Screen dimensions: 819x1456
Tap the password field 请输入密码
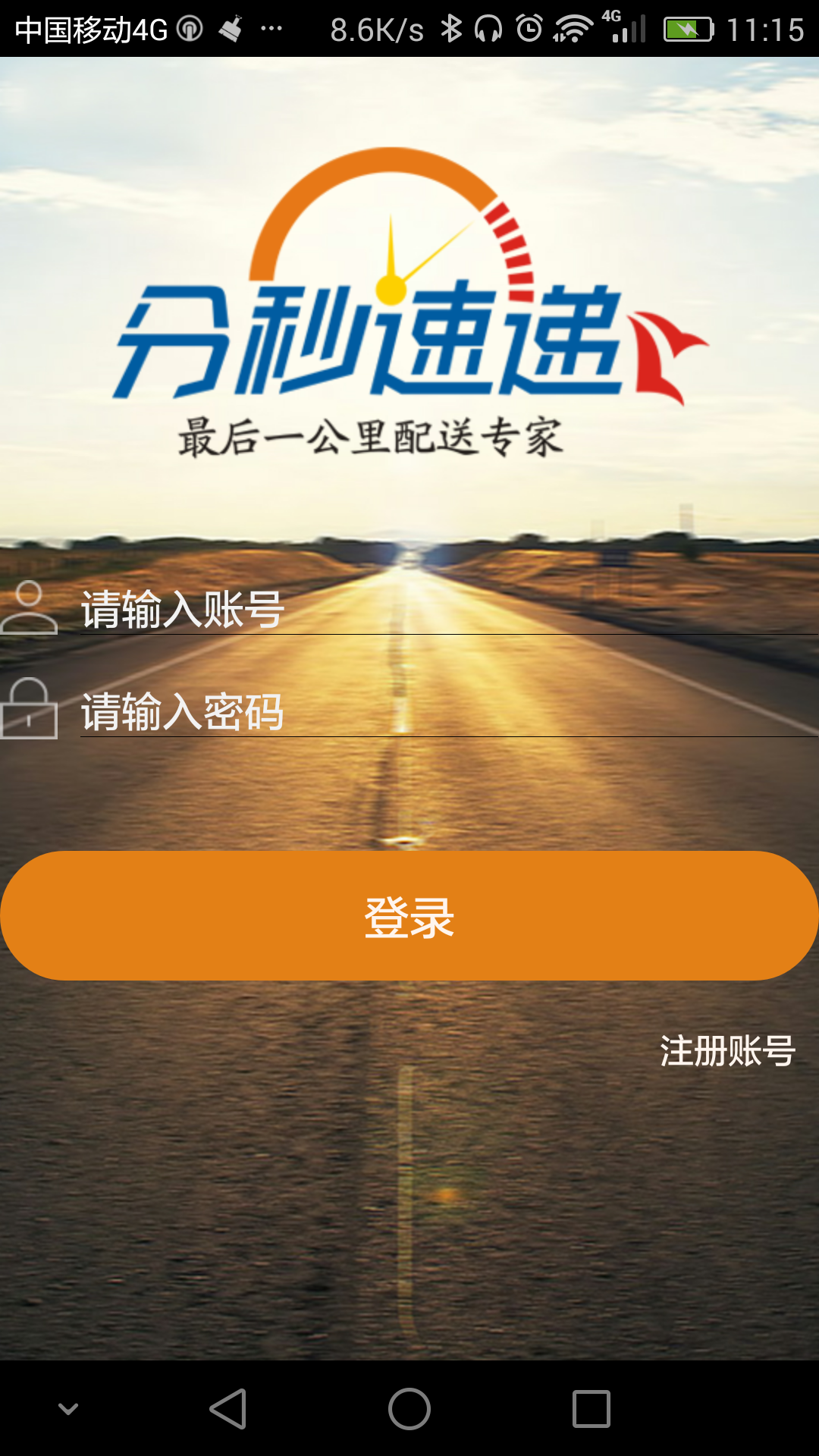coord(447,711)
